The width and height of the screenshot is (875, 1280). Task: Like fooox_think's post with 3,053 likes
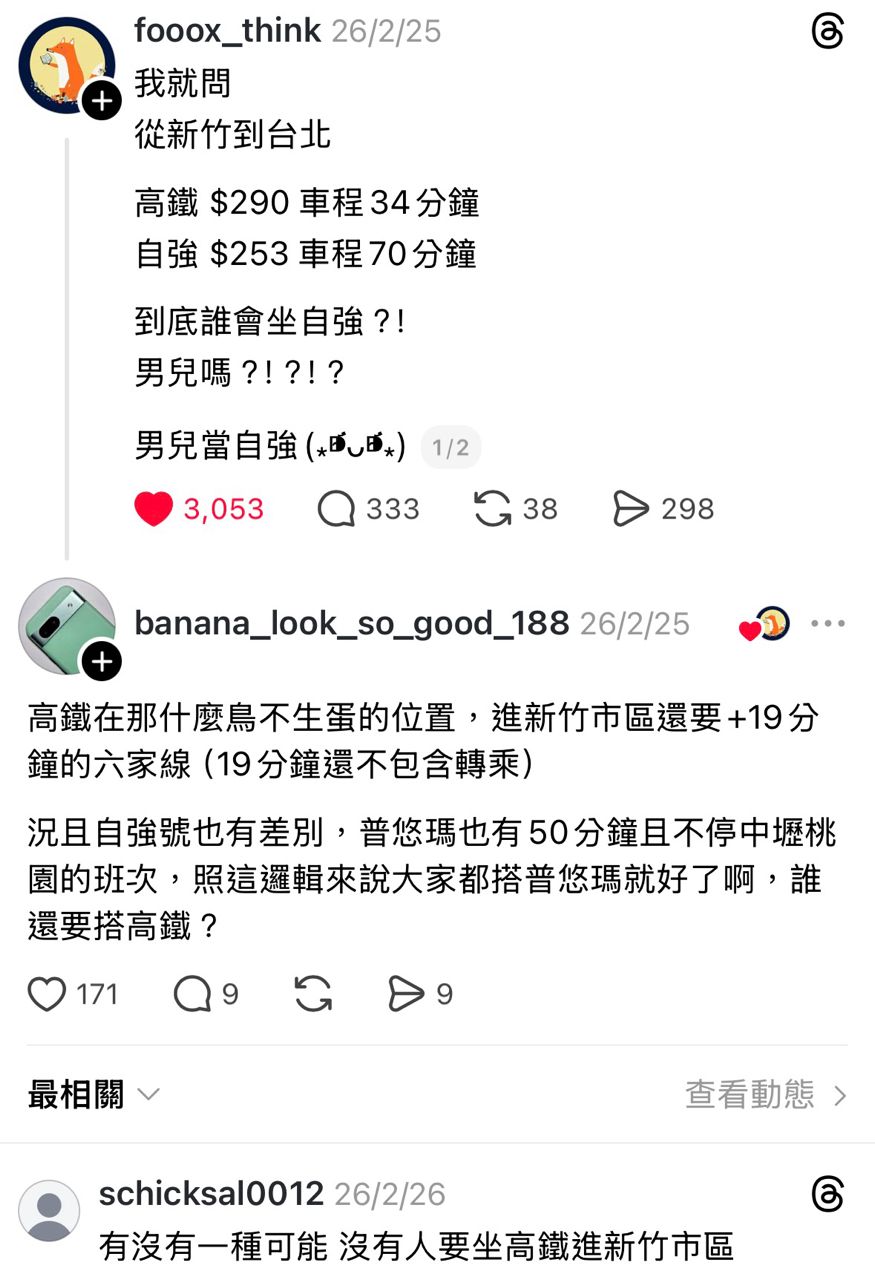154,509
